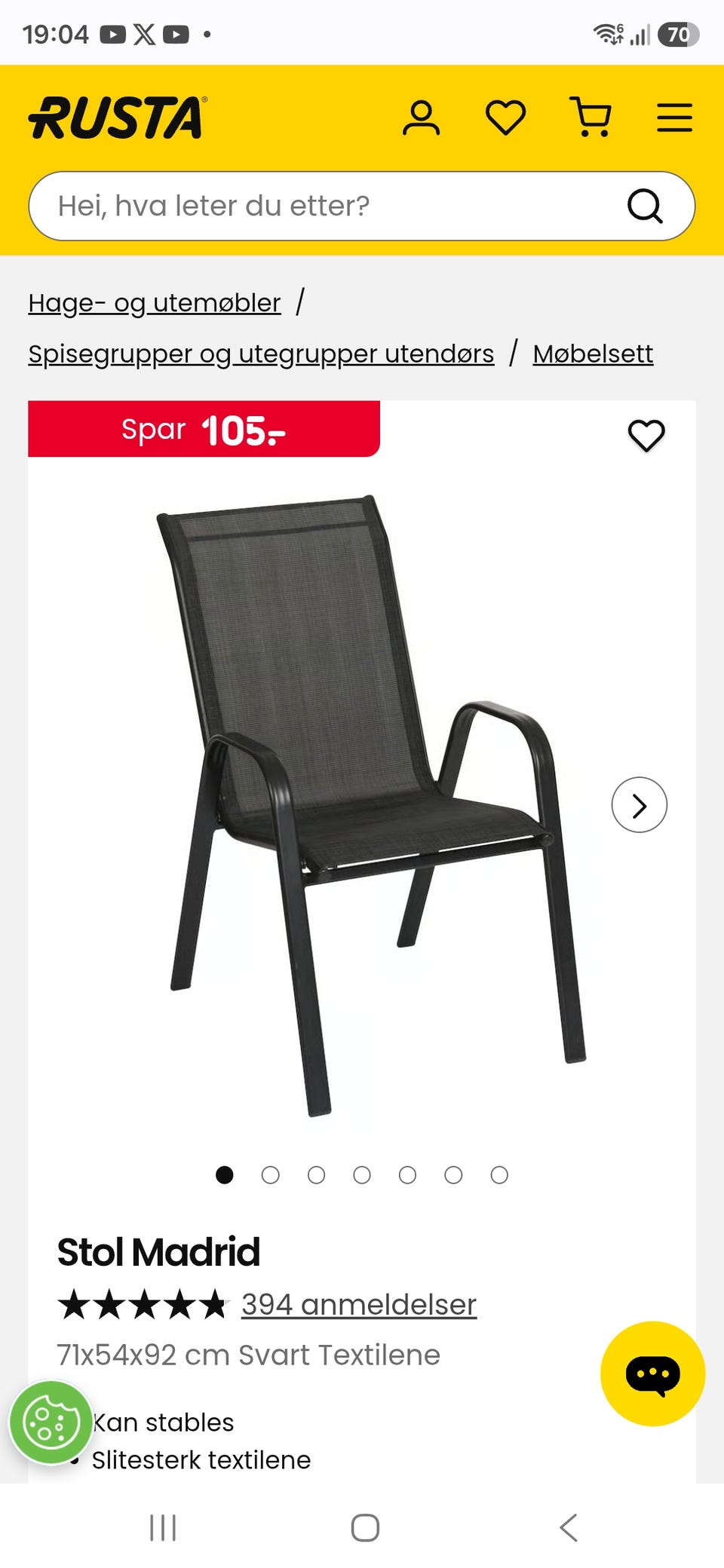Open the shopping cart
The height and width of the screenshot is (1568, 724).
[591, 118]
